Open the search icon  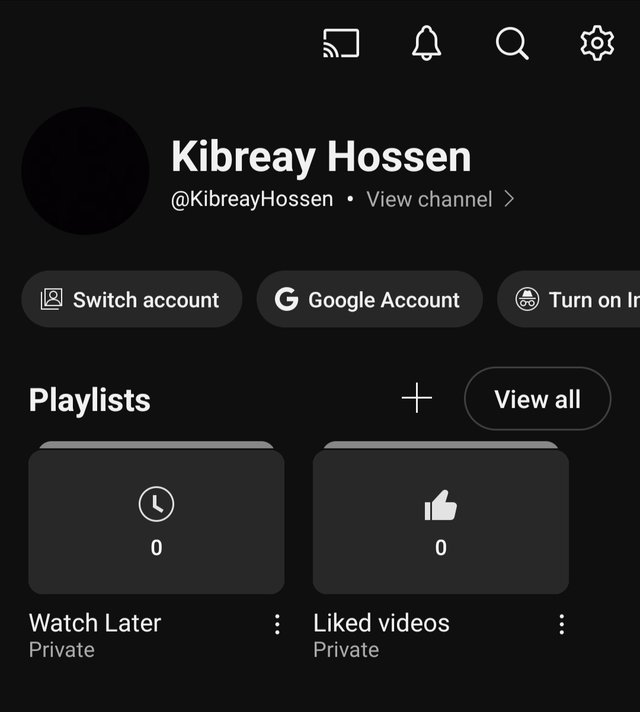[512, 43]
